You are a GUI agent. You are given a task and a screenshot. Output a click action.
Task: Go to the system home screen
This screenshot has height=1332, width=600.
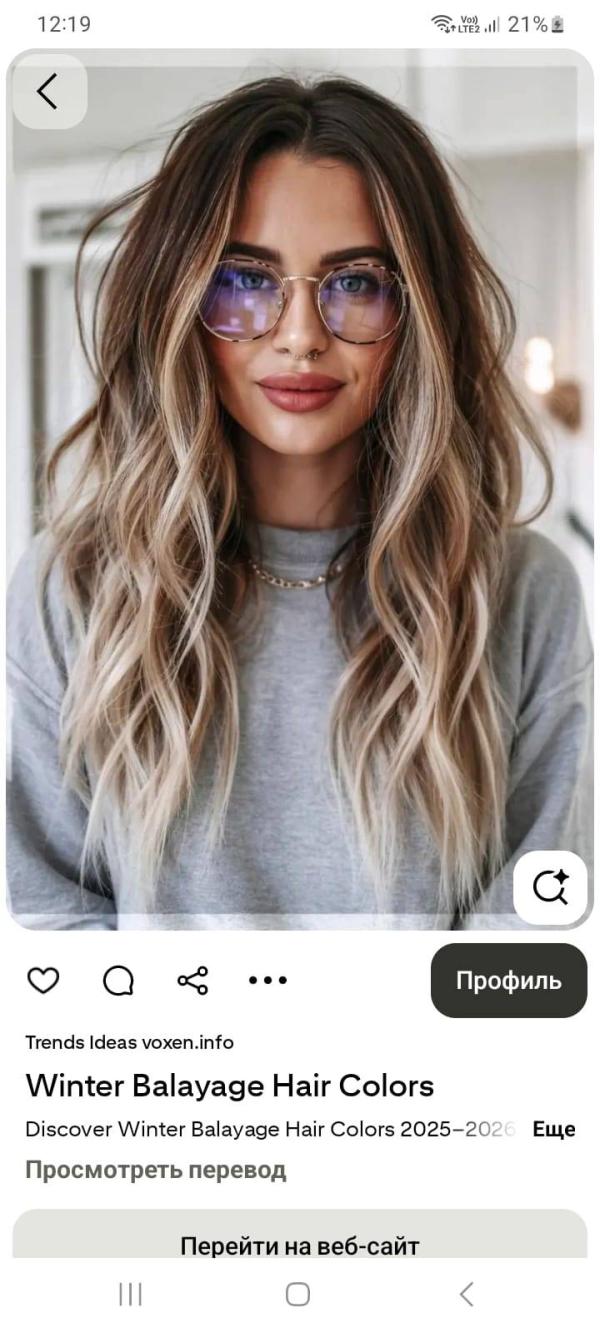tap(298, 1294)
